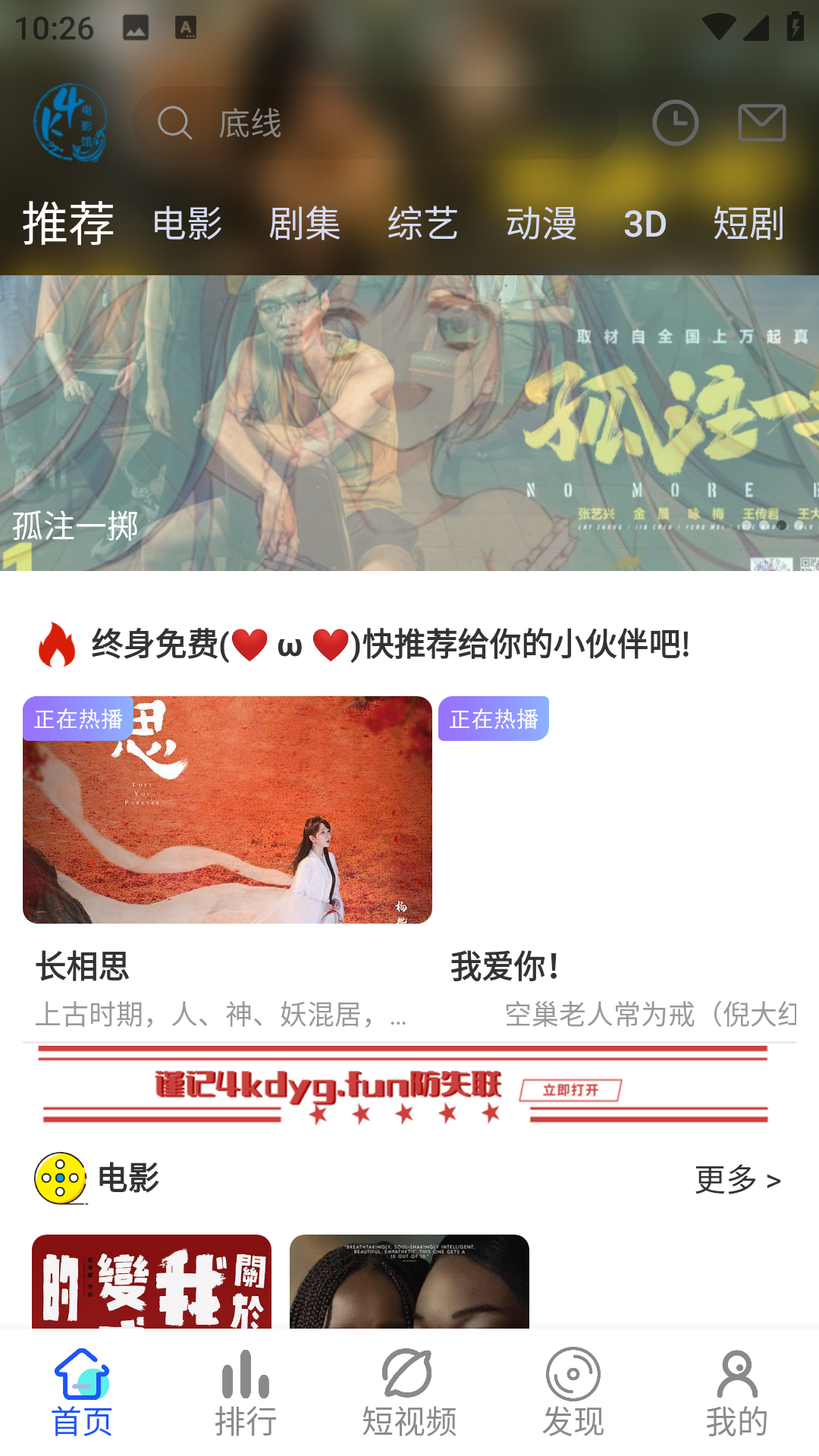
Task: Open the 短视频 short video icon
Action: click(409, 1383)
